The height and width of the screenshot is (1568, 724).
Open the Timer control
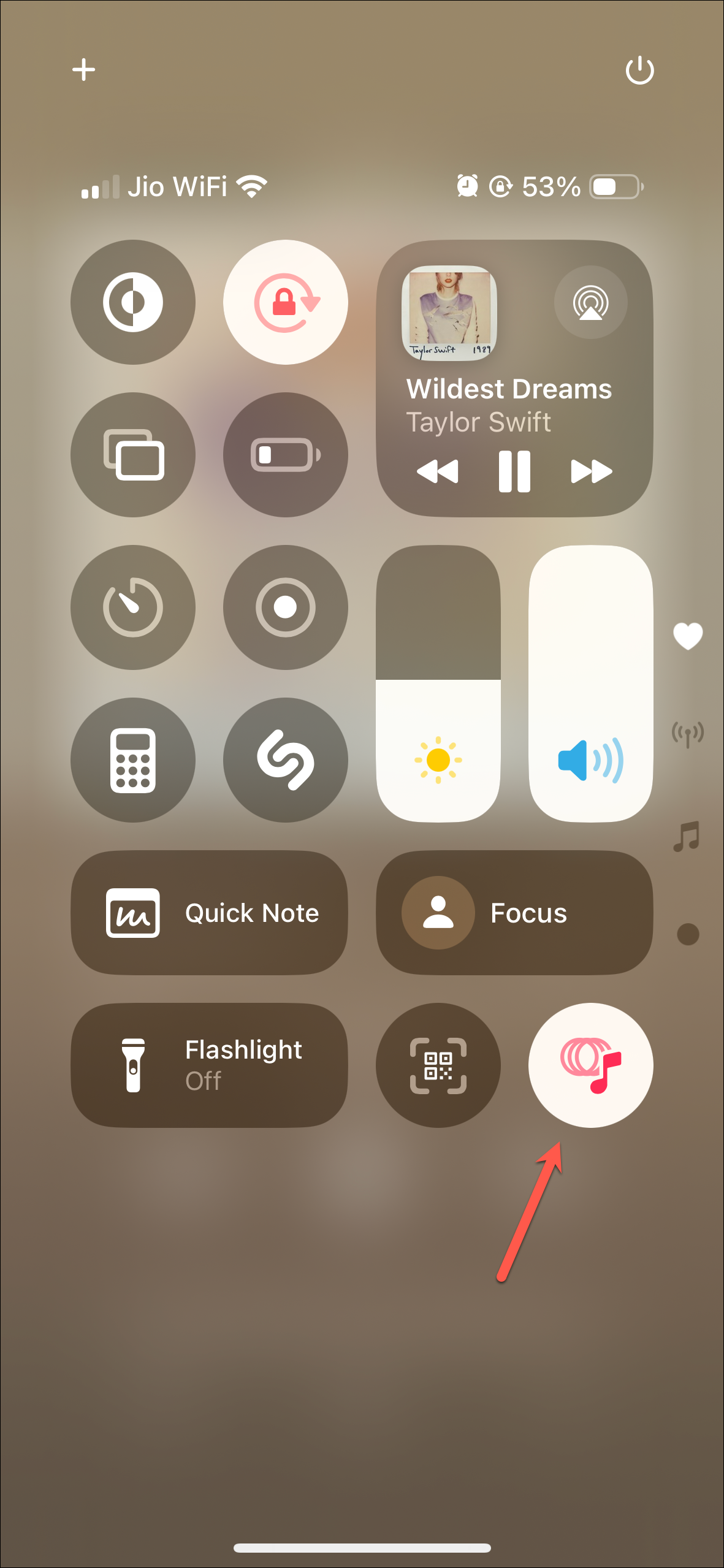pyautogui.click(x=133, y=607)
